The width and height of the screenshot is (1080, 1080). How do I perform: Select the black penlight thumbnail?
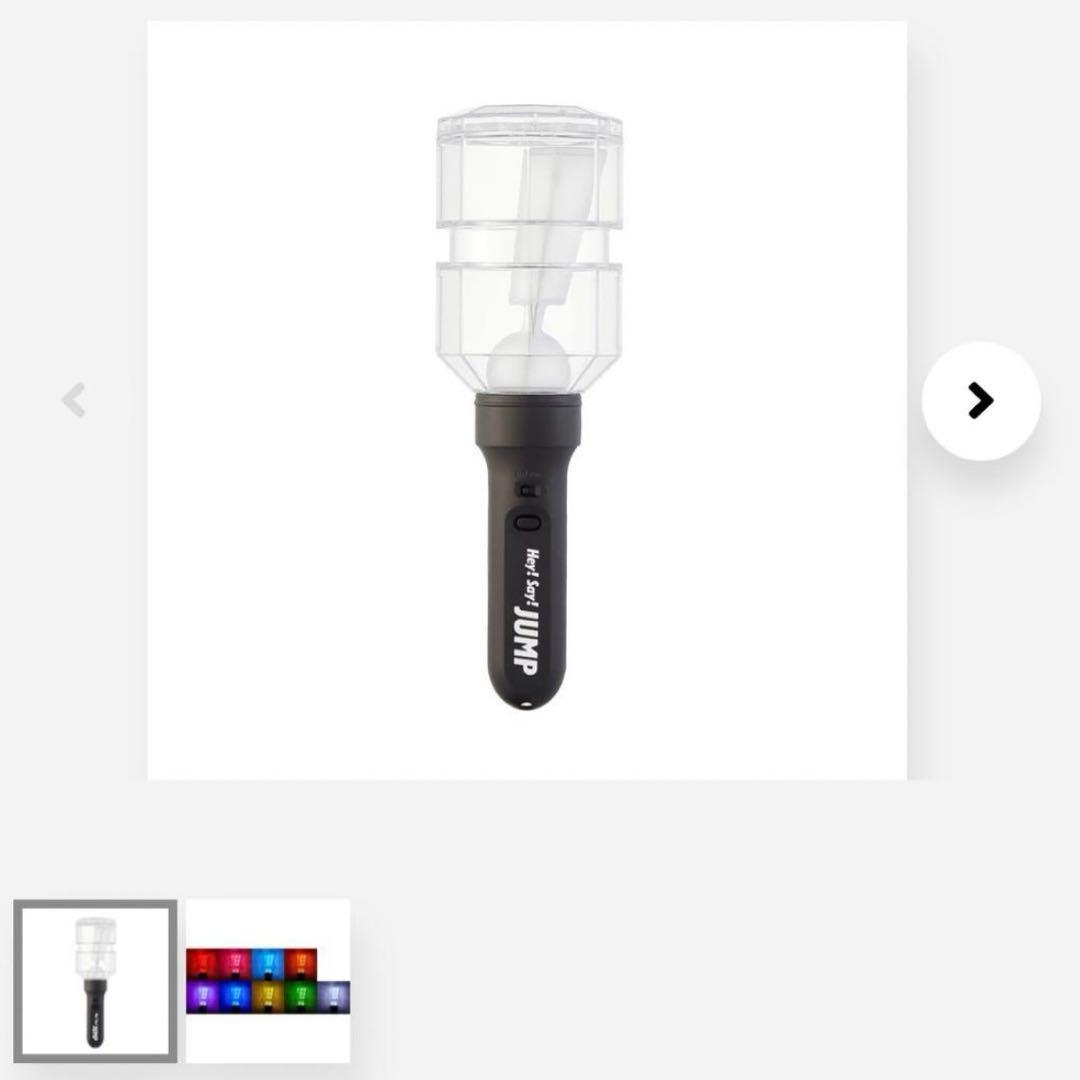(x=95, y=980)
